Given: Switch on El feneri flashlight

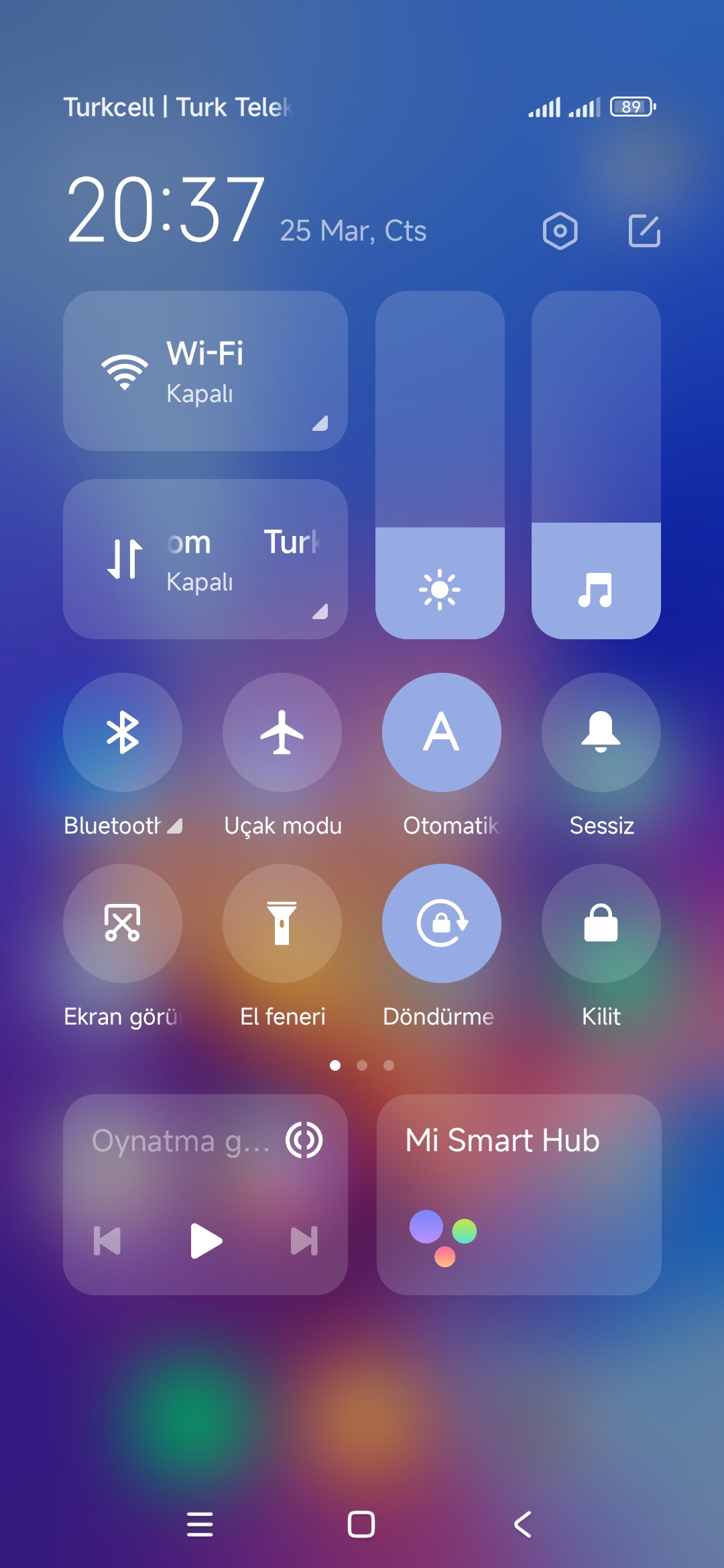Looking at the screenshot, I should click(282, 923).
